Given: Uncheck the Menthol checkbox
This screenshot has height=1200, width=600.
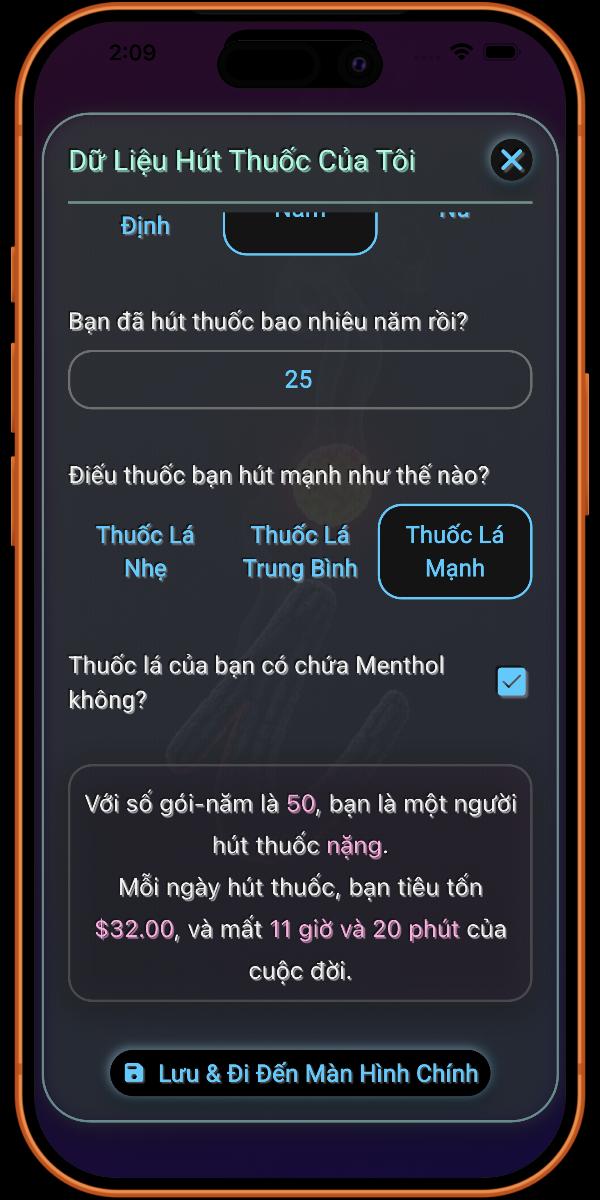Looking at the screenshot, I should [512, 682].
